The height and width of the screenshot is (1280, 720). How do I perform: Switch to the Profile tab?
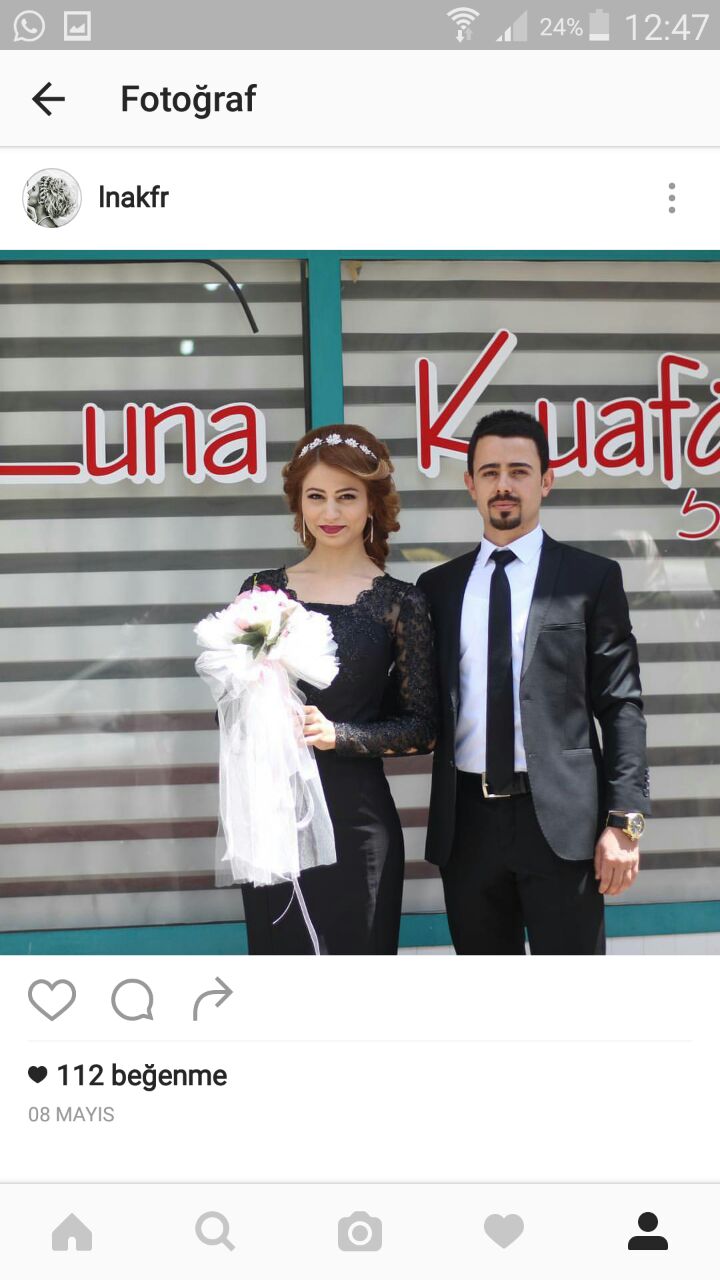648,1232
